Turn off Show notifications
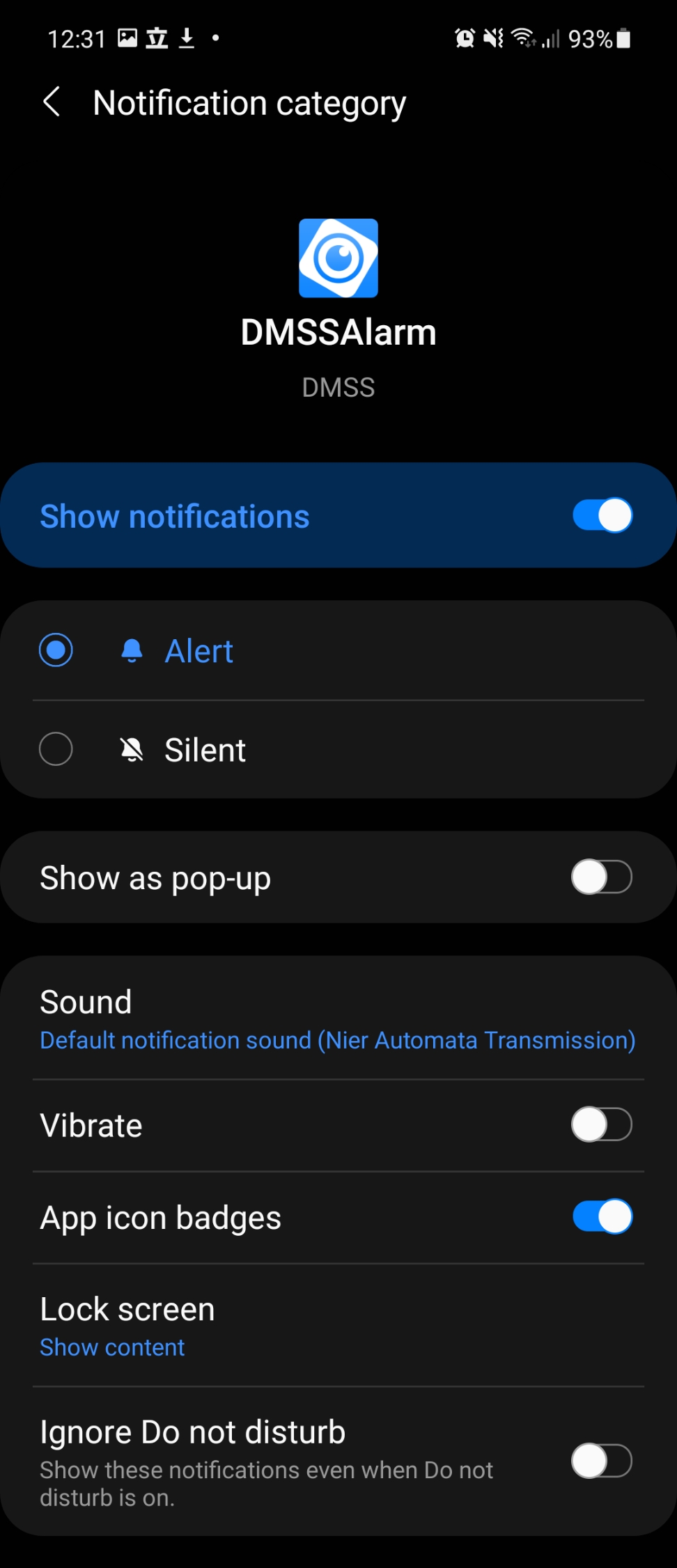Image resolution: width=677 pixels, height=1568 pixels. point(602,516)
